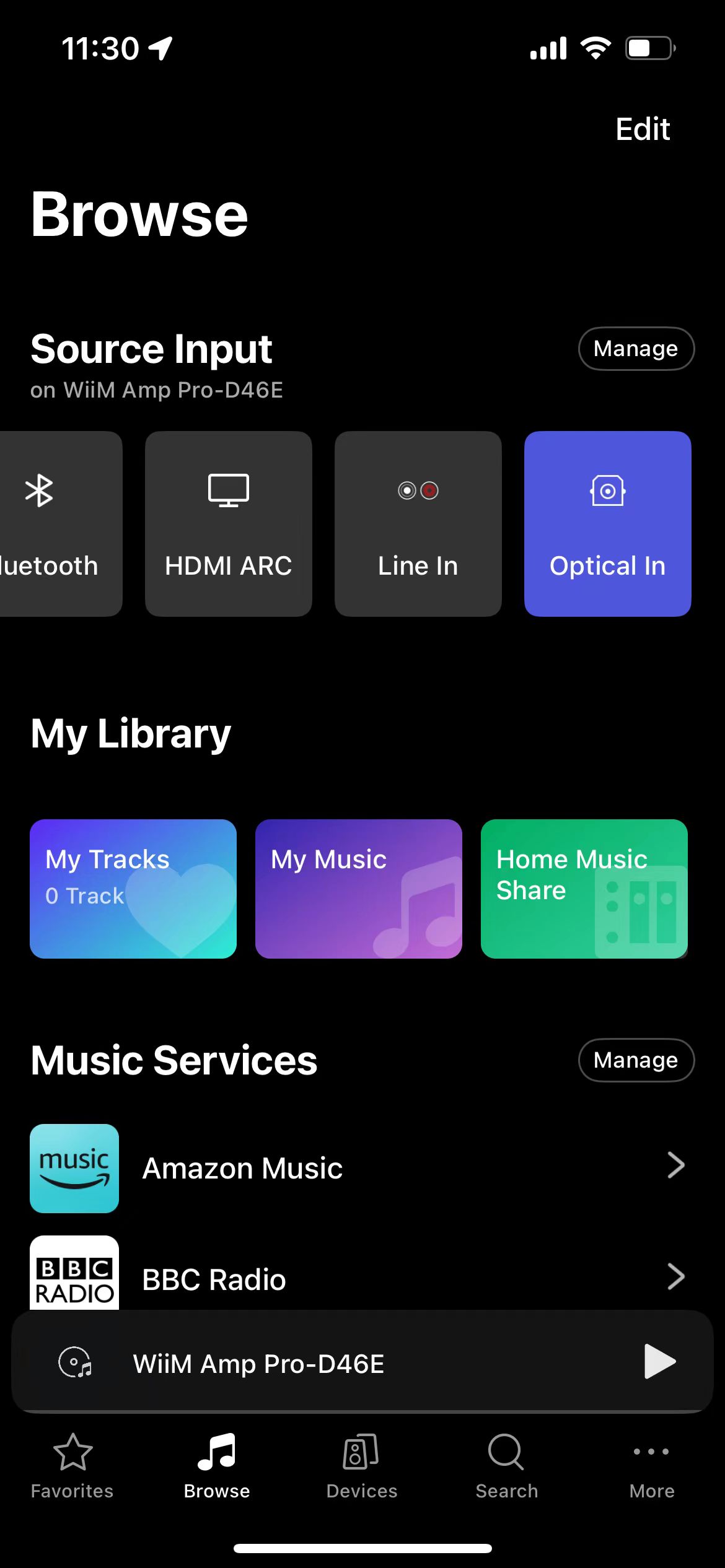
Task: Open the WiiM Amp Pro-D46E player bar
Action: 362,1362
